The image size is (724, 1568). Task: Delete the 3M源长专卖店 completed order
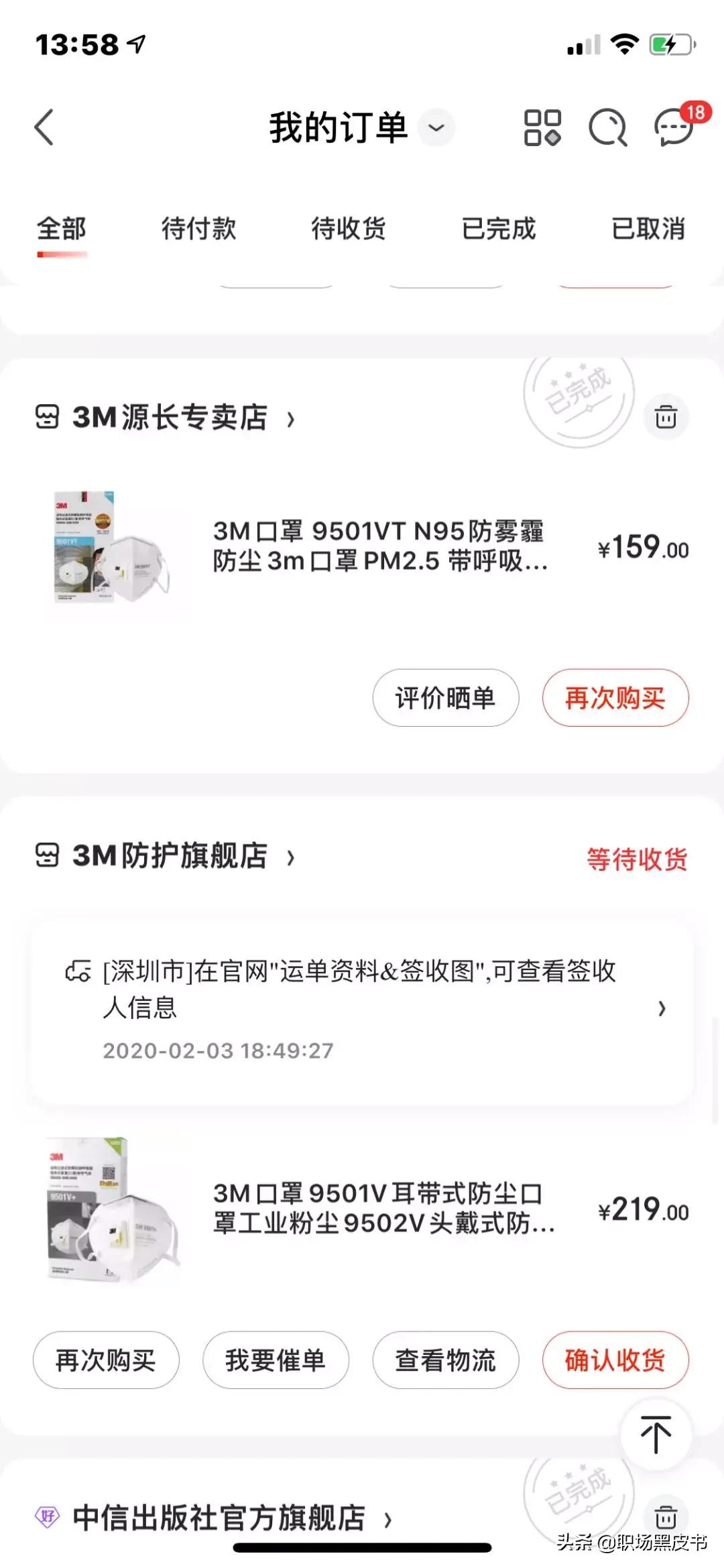point(666,416)
